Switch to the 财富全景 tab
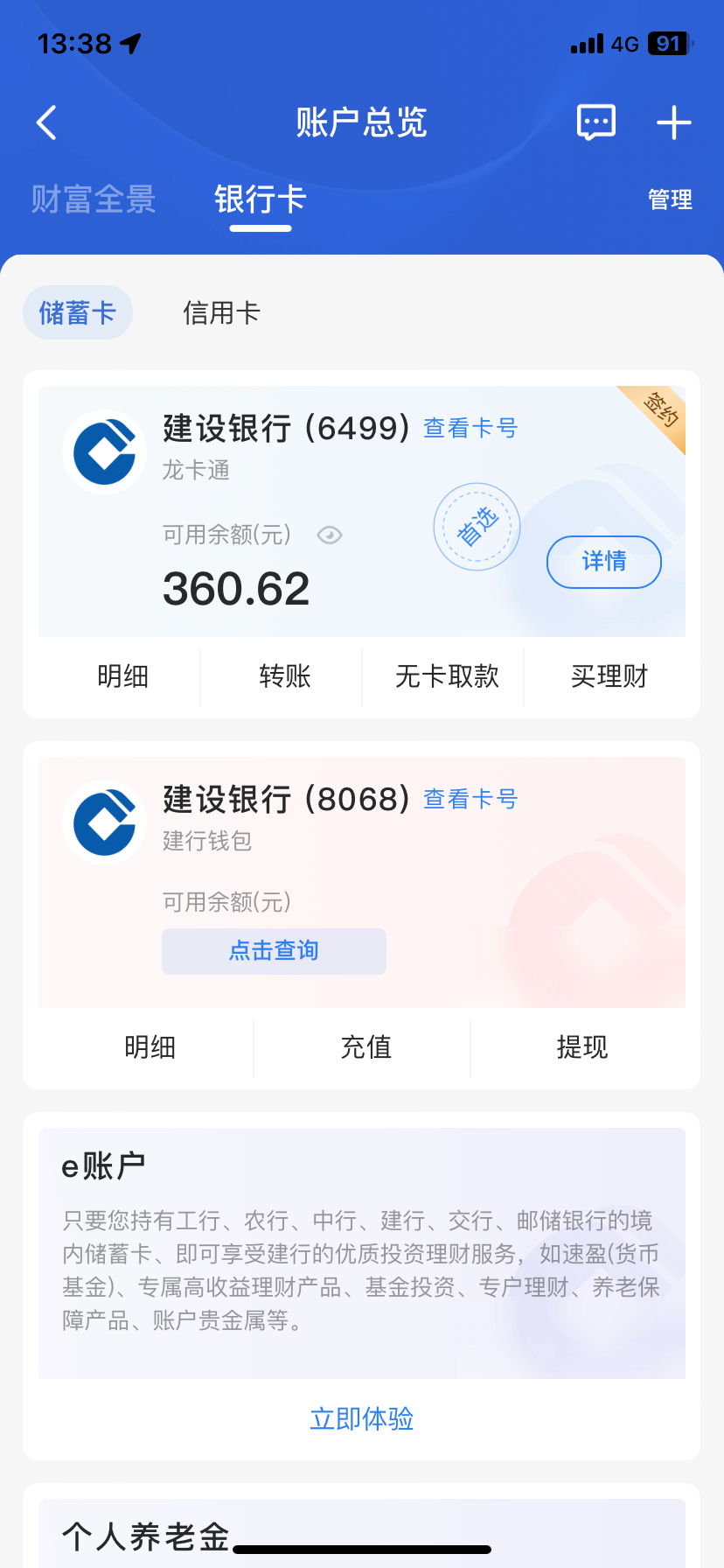This screenshot has width=724, height=1568. (92, 199)
